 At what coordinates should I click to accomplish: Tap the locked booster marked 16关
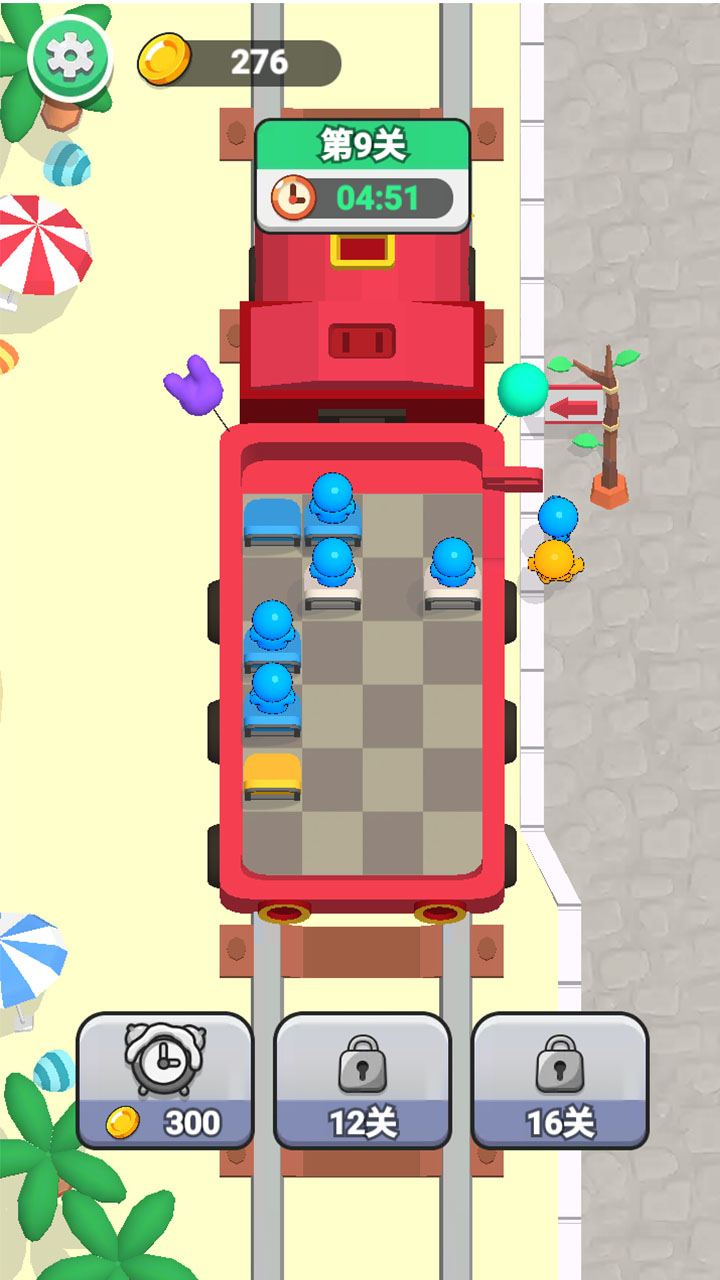pos(560,1080)
